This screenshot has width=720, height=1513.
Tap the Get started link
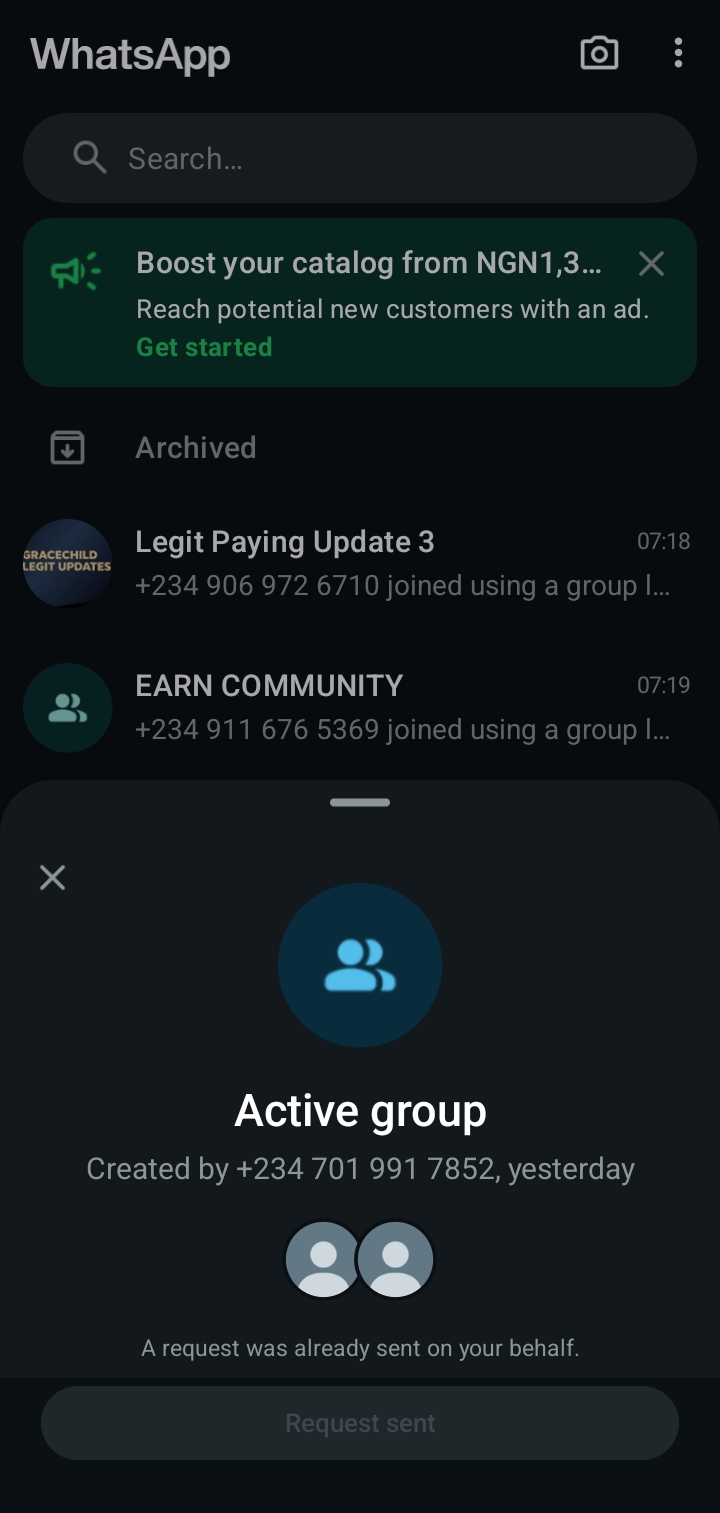click(204, 347)
